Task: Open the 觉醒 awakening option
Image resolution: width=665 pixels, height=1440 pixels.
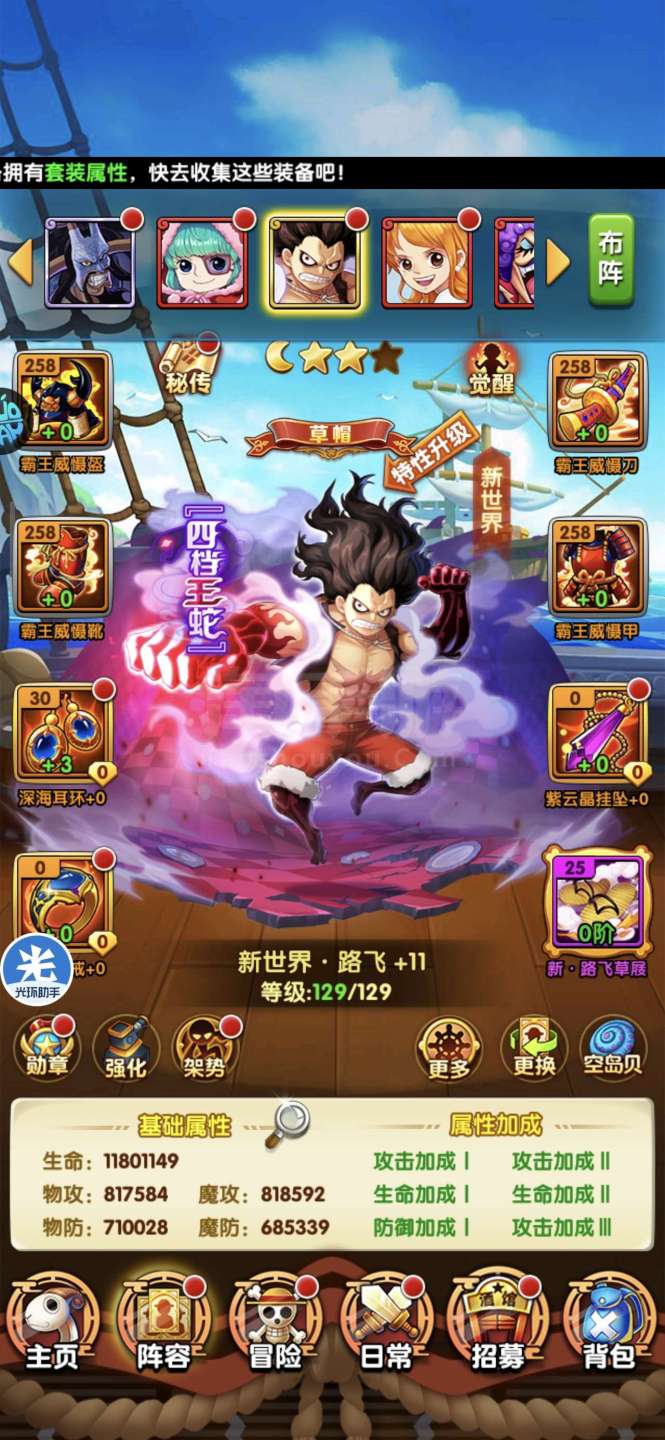Action: (491, 369)
